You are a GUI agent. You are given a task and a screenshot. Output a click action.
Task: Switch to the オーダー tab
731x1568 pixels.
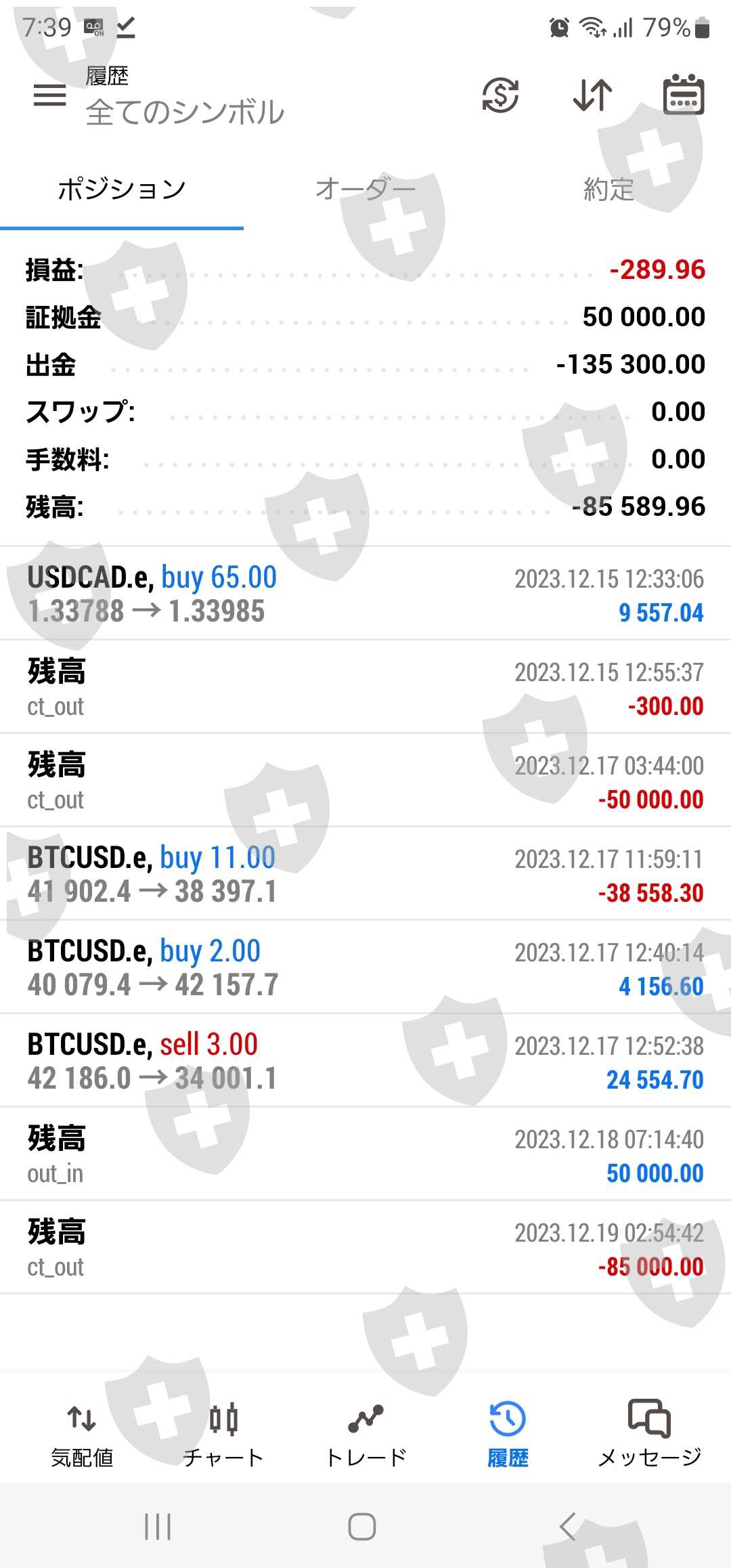[x=365, y=190]
